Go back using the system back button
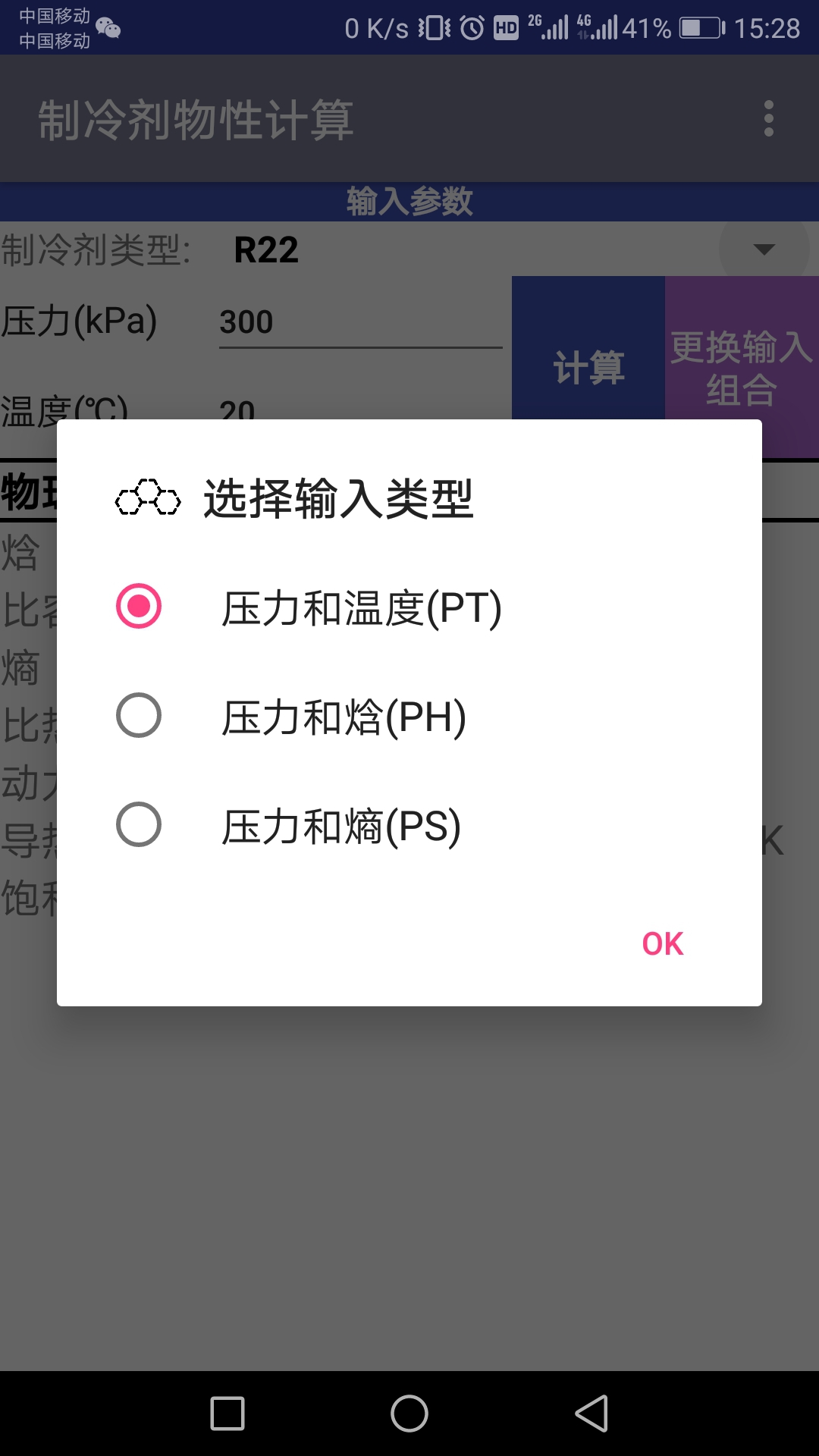This screenshot has width=819, height=1456. coord(591,1414)
